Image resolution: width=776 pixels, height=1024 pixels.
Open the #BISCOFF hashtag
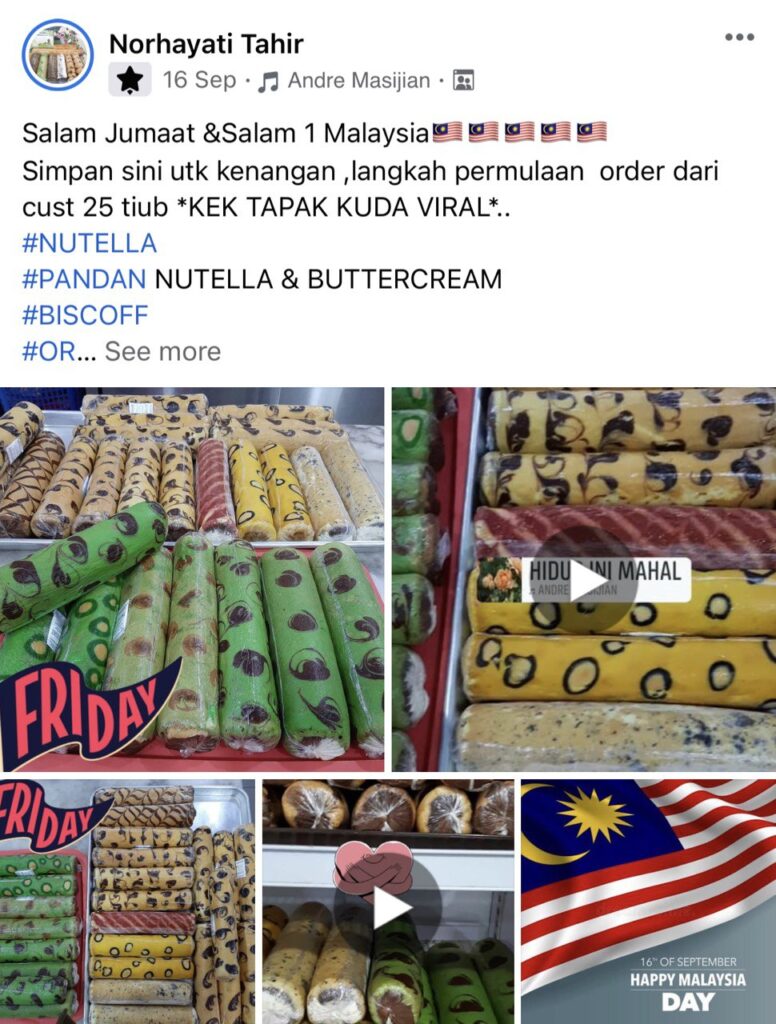pos(85,315)
